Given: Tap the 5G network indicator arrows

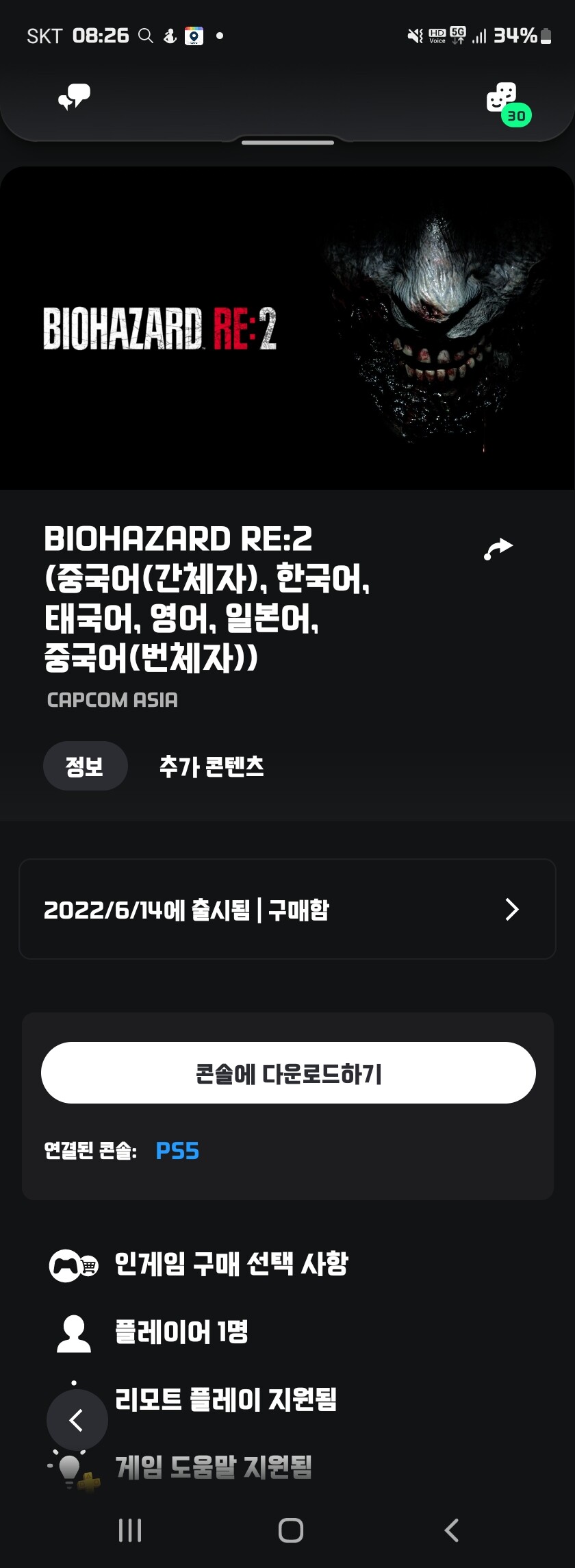Looking at the screenshot, I should point(457,34).
